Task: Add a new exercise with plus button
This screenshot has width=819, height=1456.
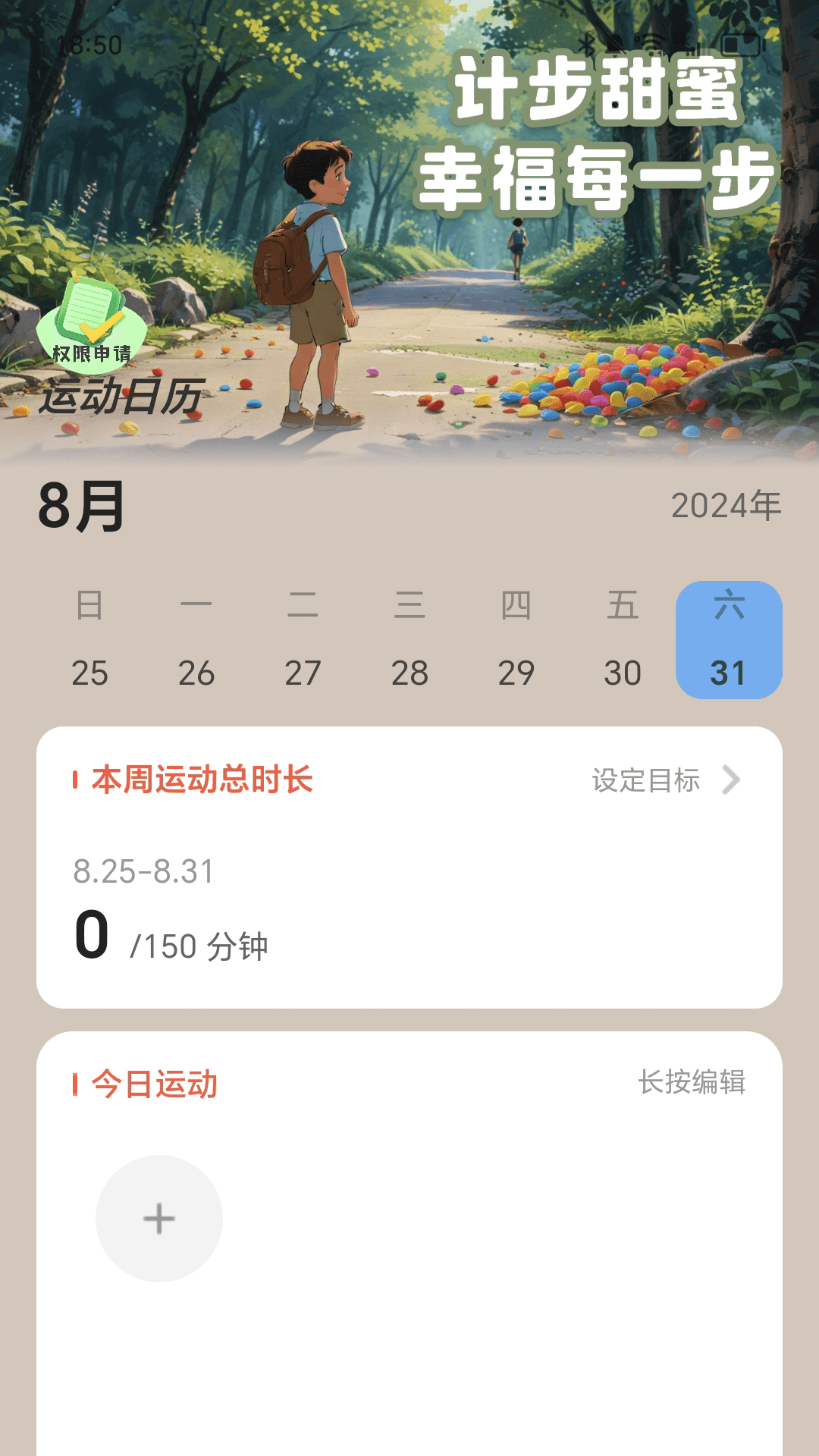Action: [159, 1219]
